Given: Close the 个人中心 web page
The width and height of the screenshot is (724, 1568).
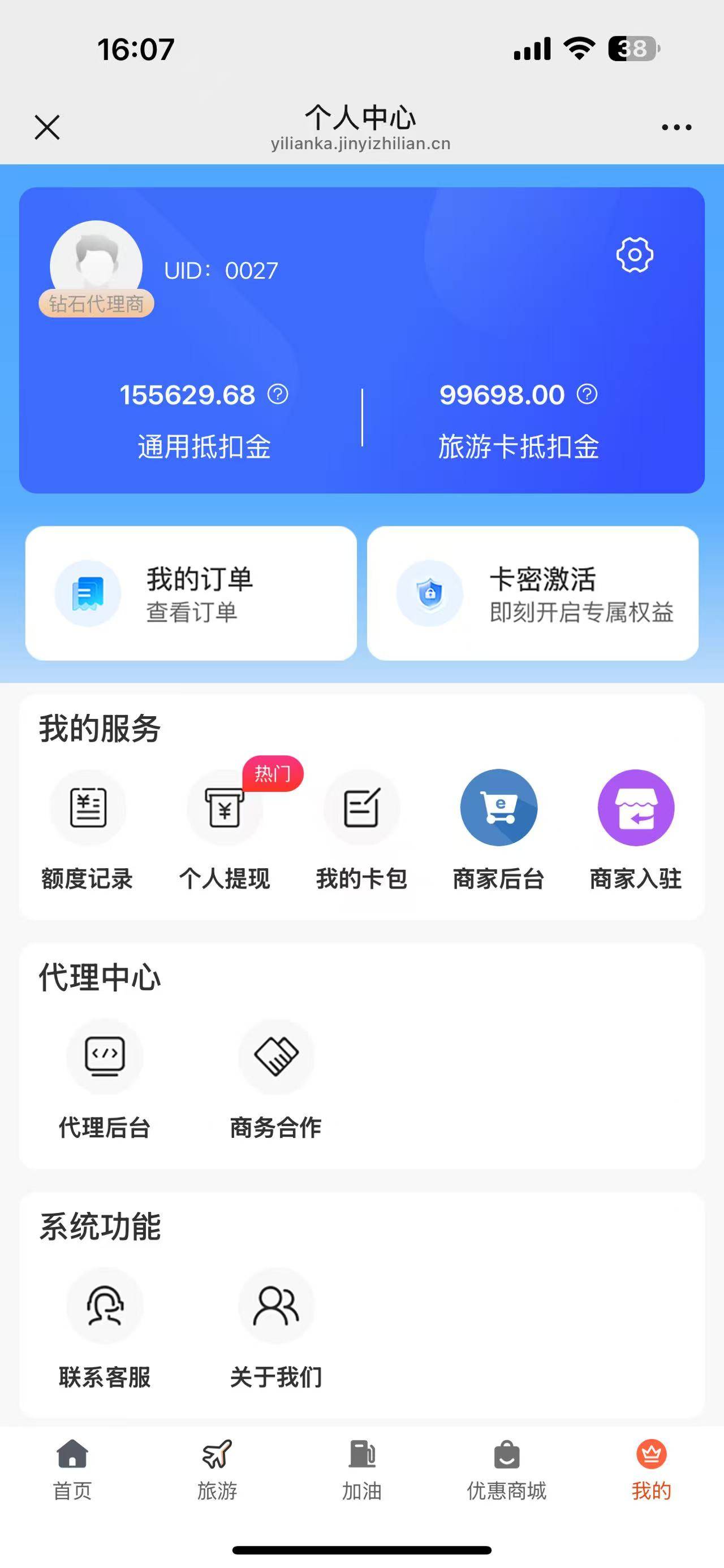Looking at the screenshot, I should [x=47, y=127].
